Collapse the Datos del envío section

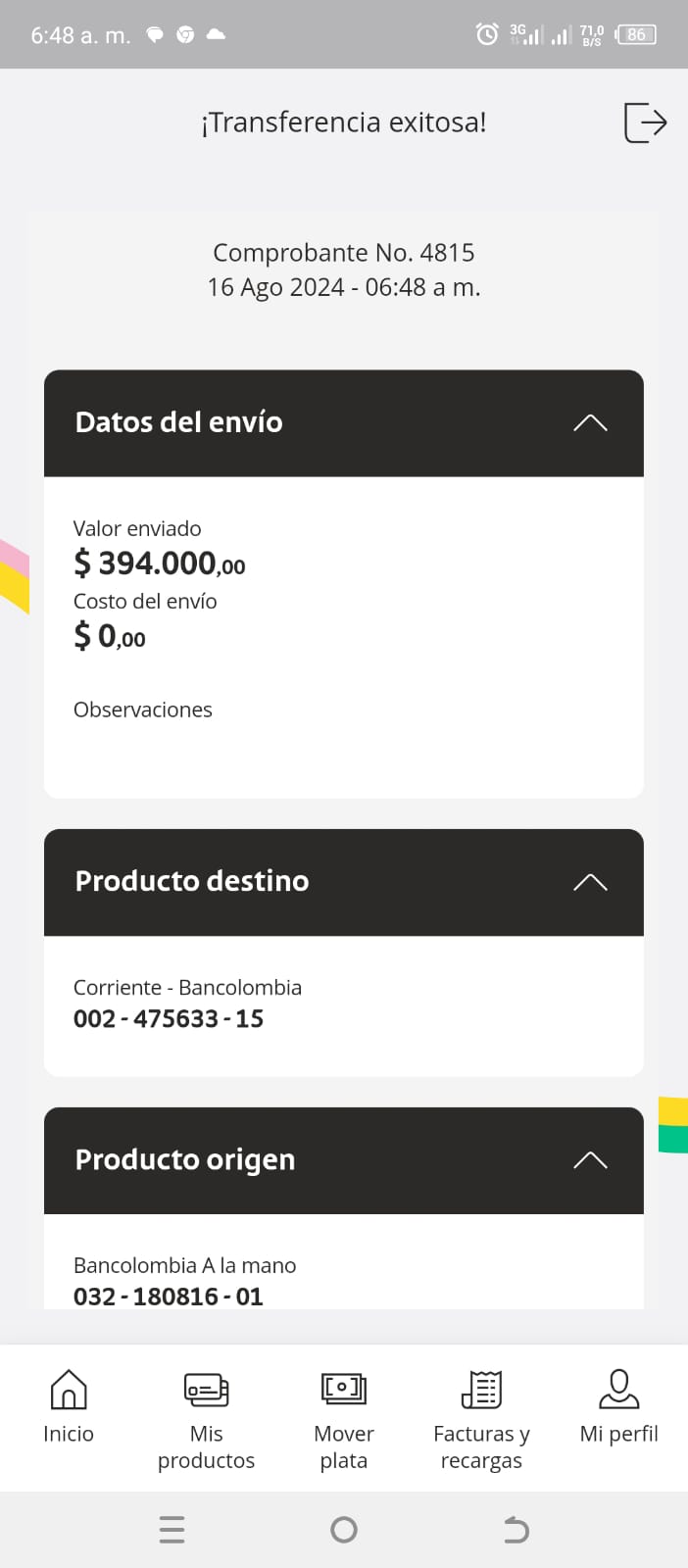click(x=589, y=423)
